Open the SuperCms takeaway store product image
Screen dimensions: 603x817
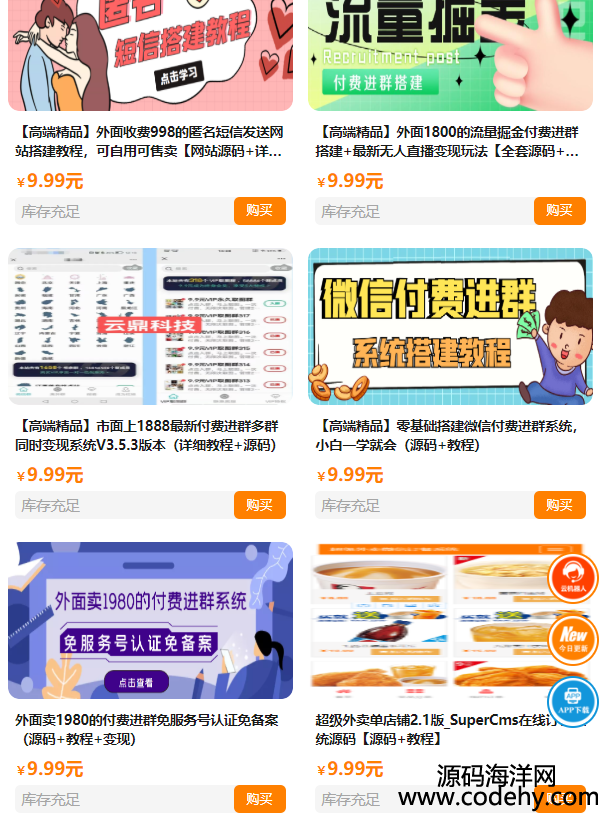tap(430, 620)
